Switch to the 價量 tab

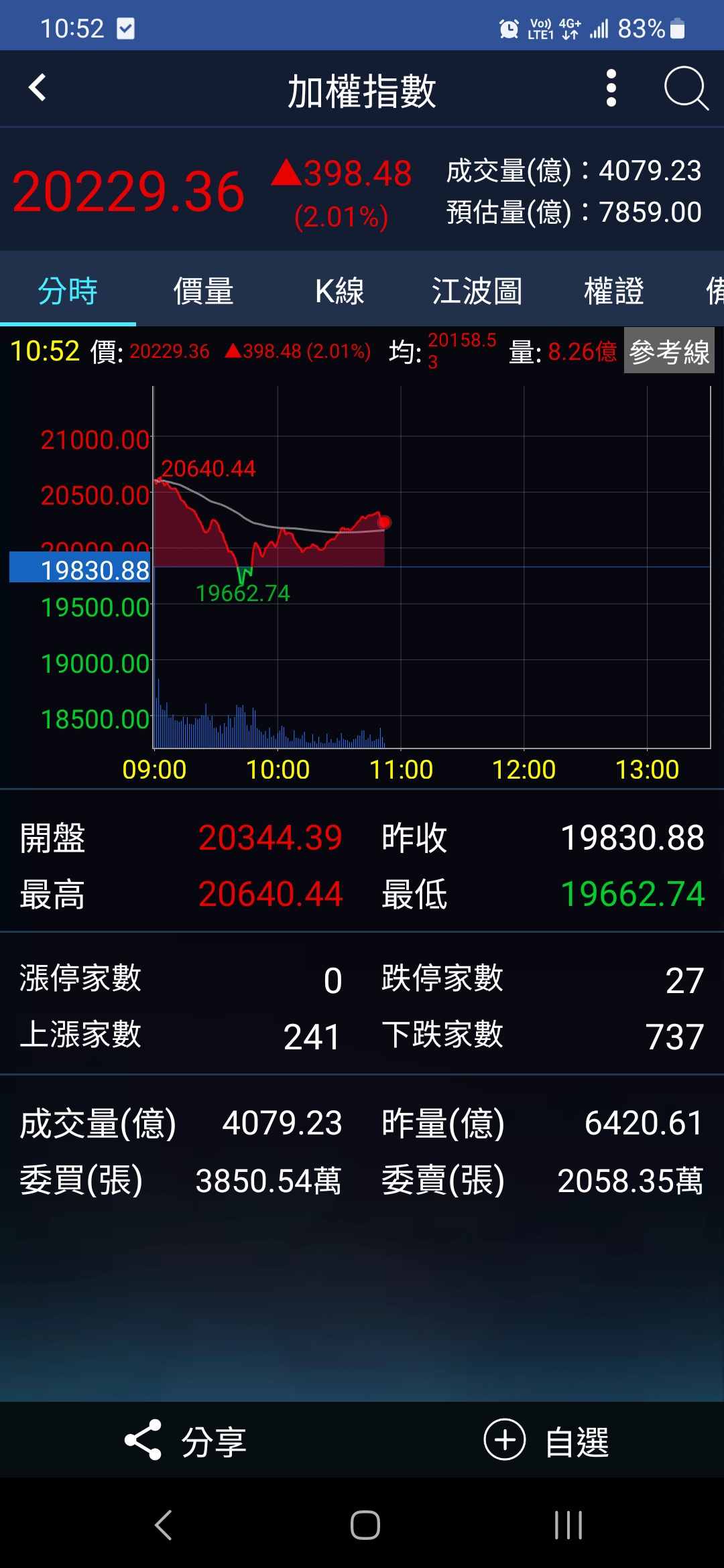(x=204, y=291)
